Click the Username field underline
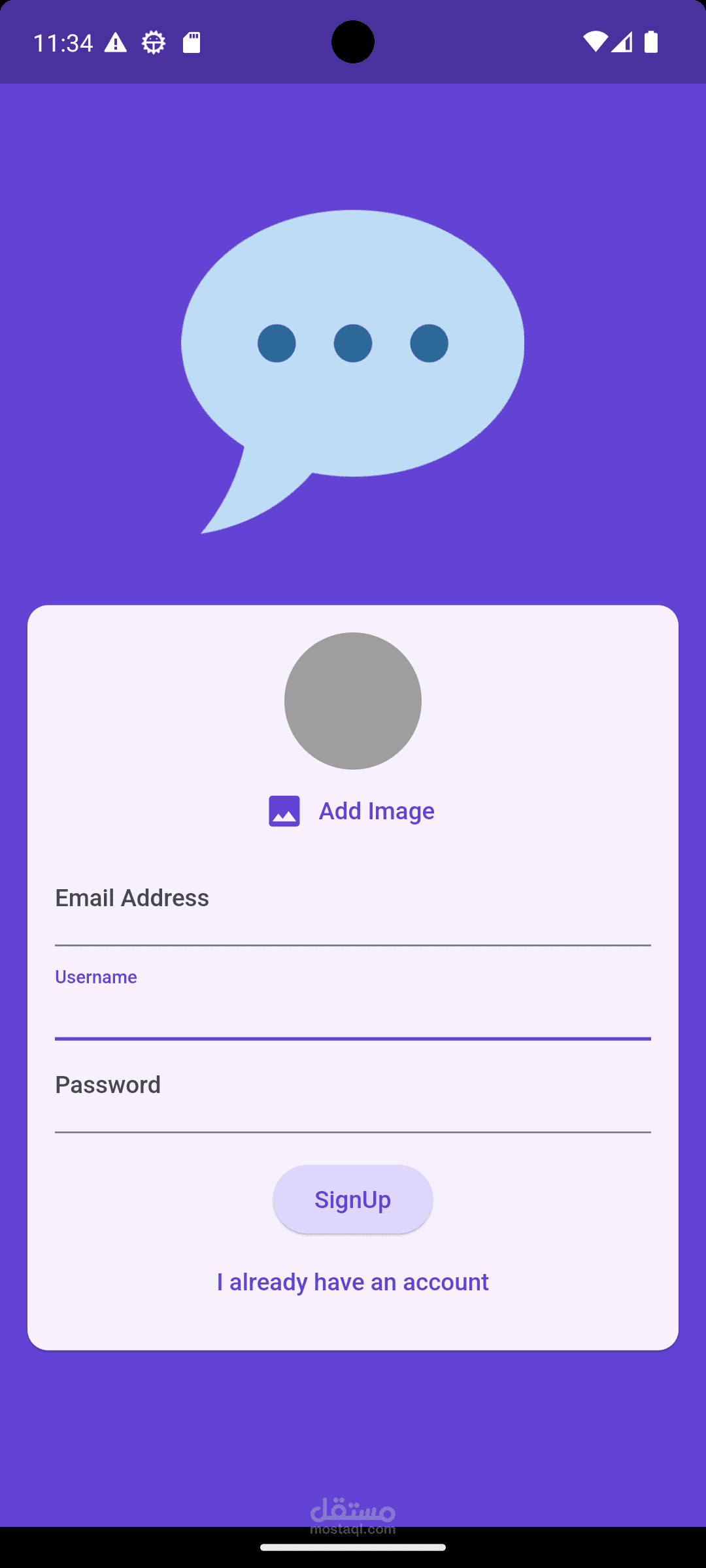The width and height of the screenshot is (706, 1568). click(x=353, y=1036)
